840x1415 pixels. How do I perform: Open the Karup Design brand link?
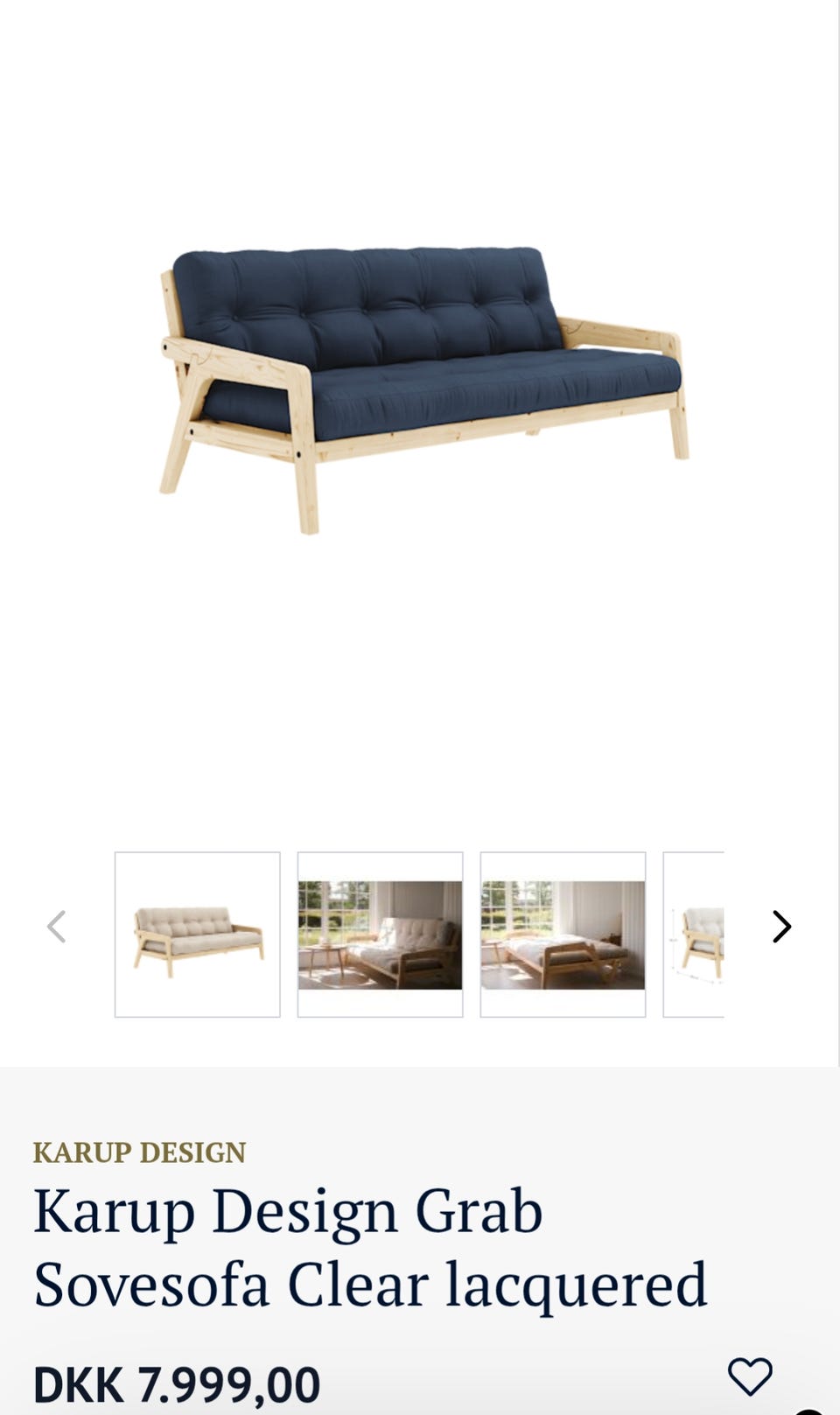click(140, 1152)
